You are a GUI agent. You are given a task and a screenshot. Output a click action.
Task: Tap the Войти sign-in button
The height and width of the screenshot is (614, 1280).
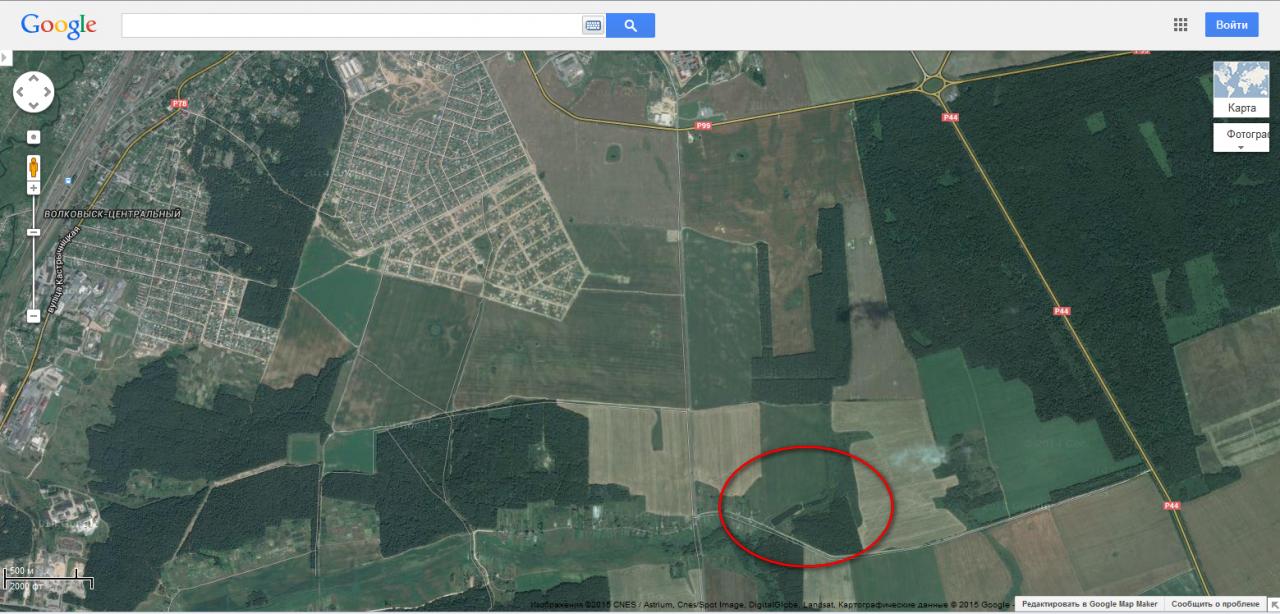[x=1232, y=25]
